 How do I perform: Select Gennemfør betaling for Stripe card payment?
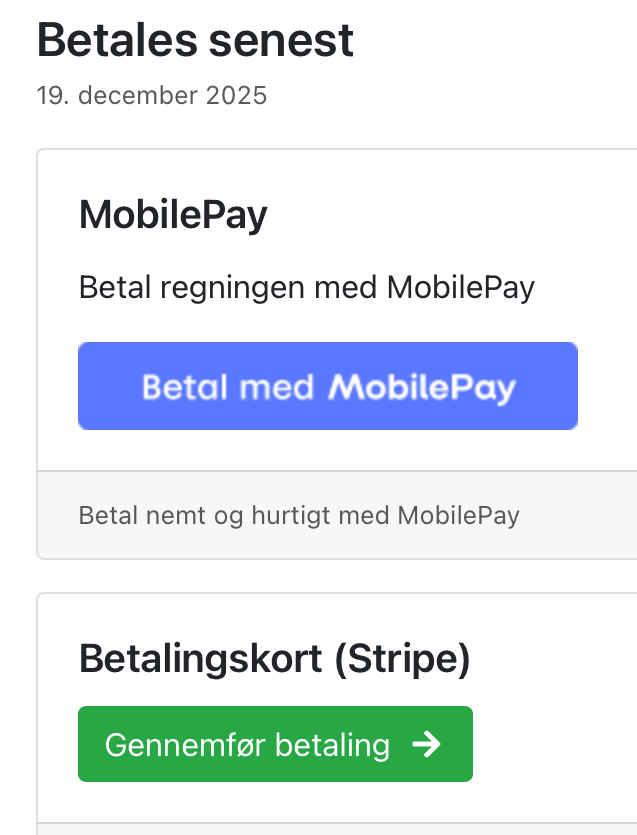(x=275, y=744)
